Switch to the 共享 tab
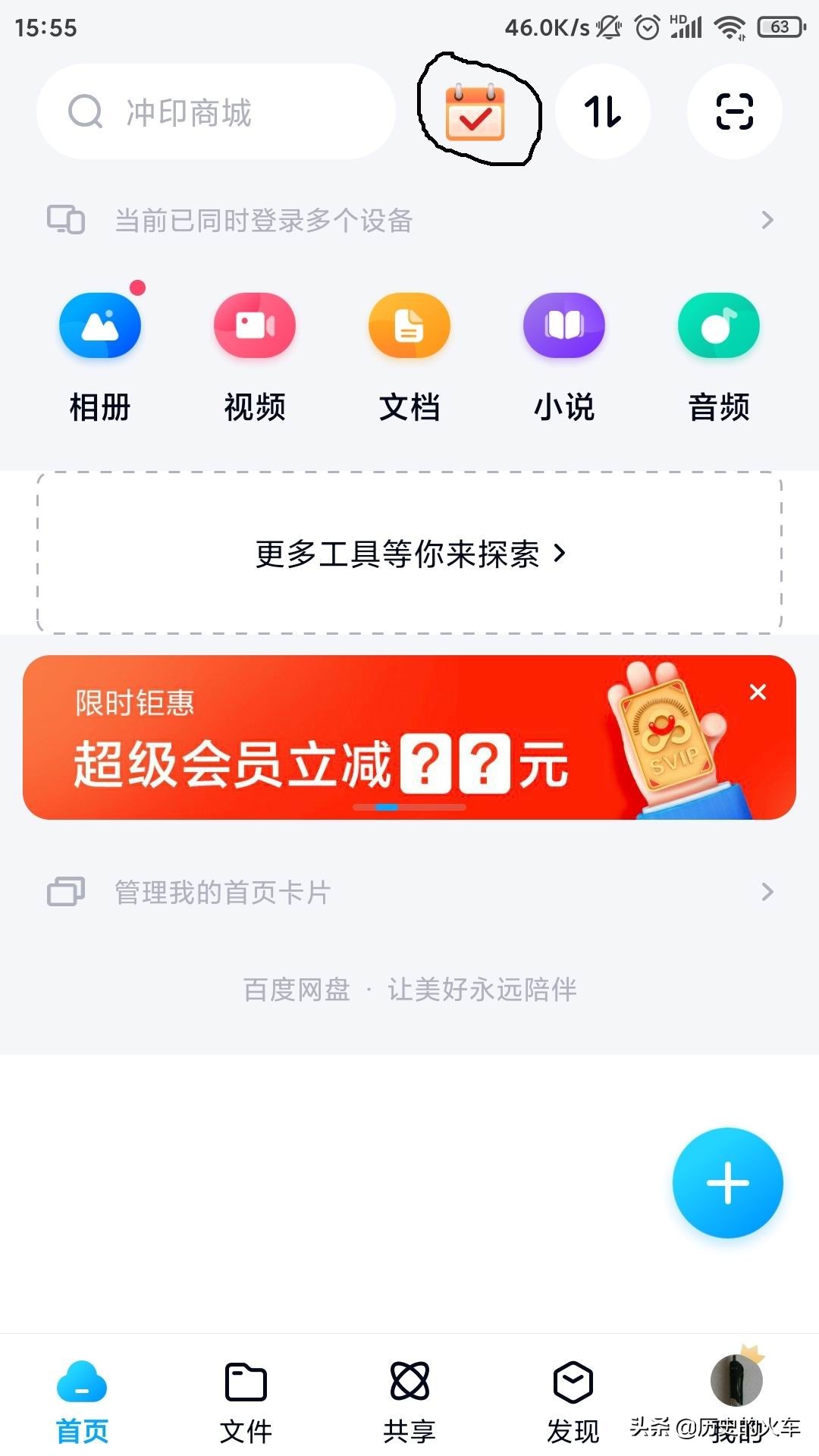The width and height of the screenshot is (819, 1456). tap(409, 1401)
